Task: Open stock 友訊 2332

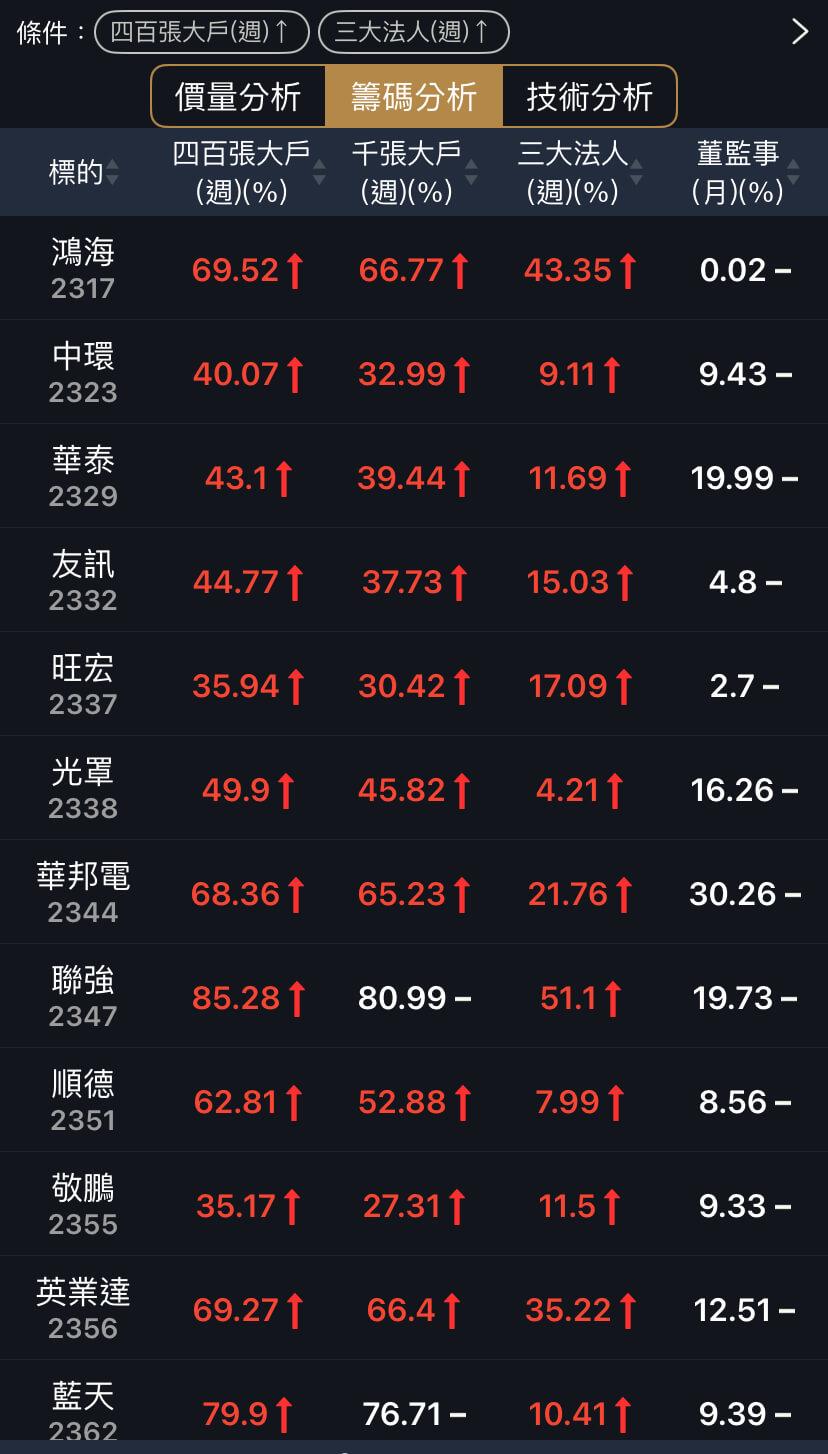Action: click(84, 580)
